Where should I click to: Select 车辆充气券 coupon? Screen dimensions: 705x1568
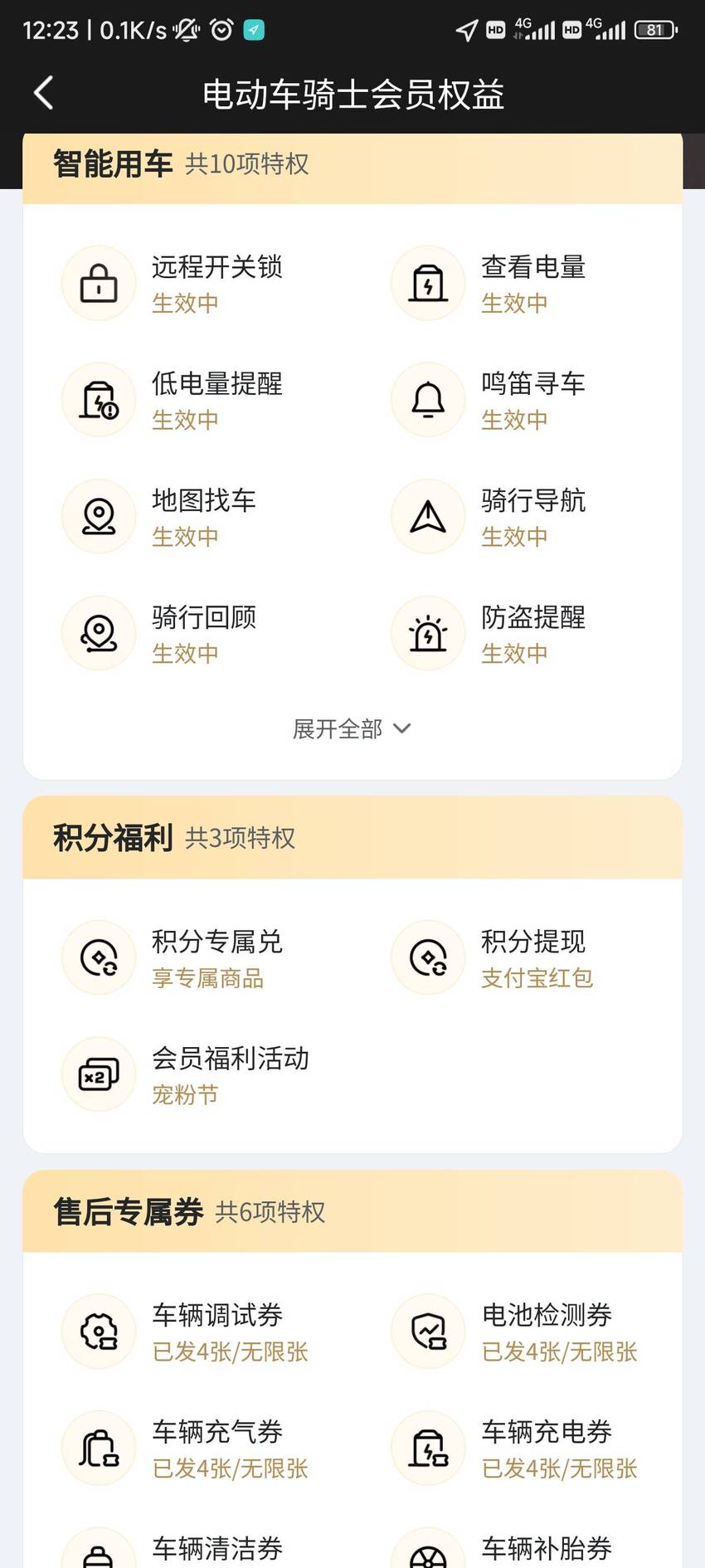[188, 1449]
